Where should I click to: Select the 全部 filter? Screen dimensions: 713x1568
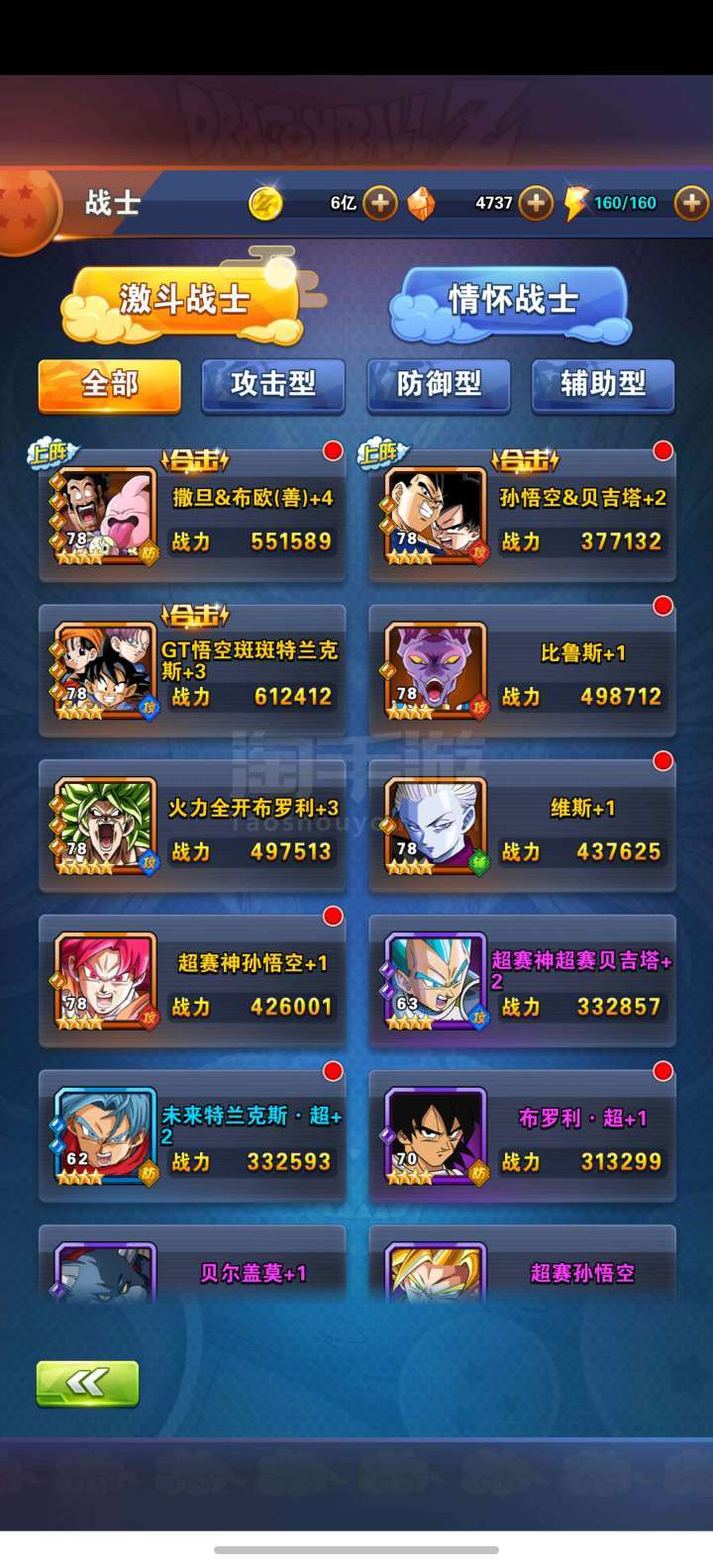pos(109,385)
